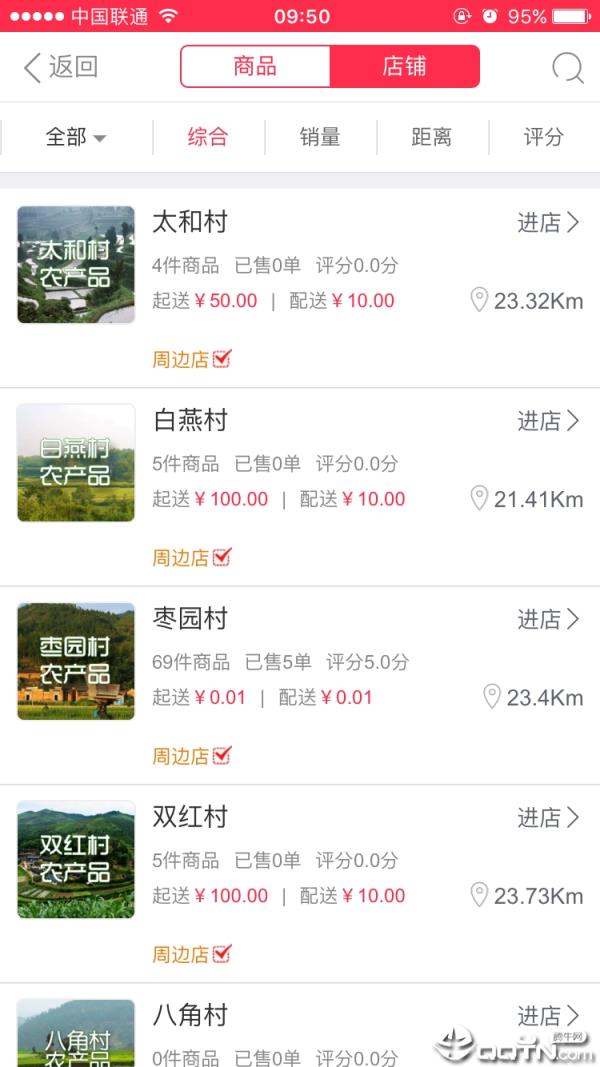Viewport: 600px width, 1067px height.
Task: Open the 双红村 store image
Action: 76,859
